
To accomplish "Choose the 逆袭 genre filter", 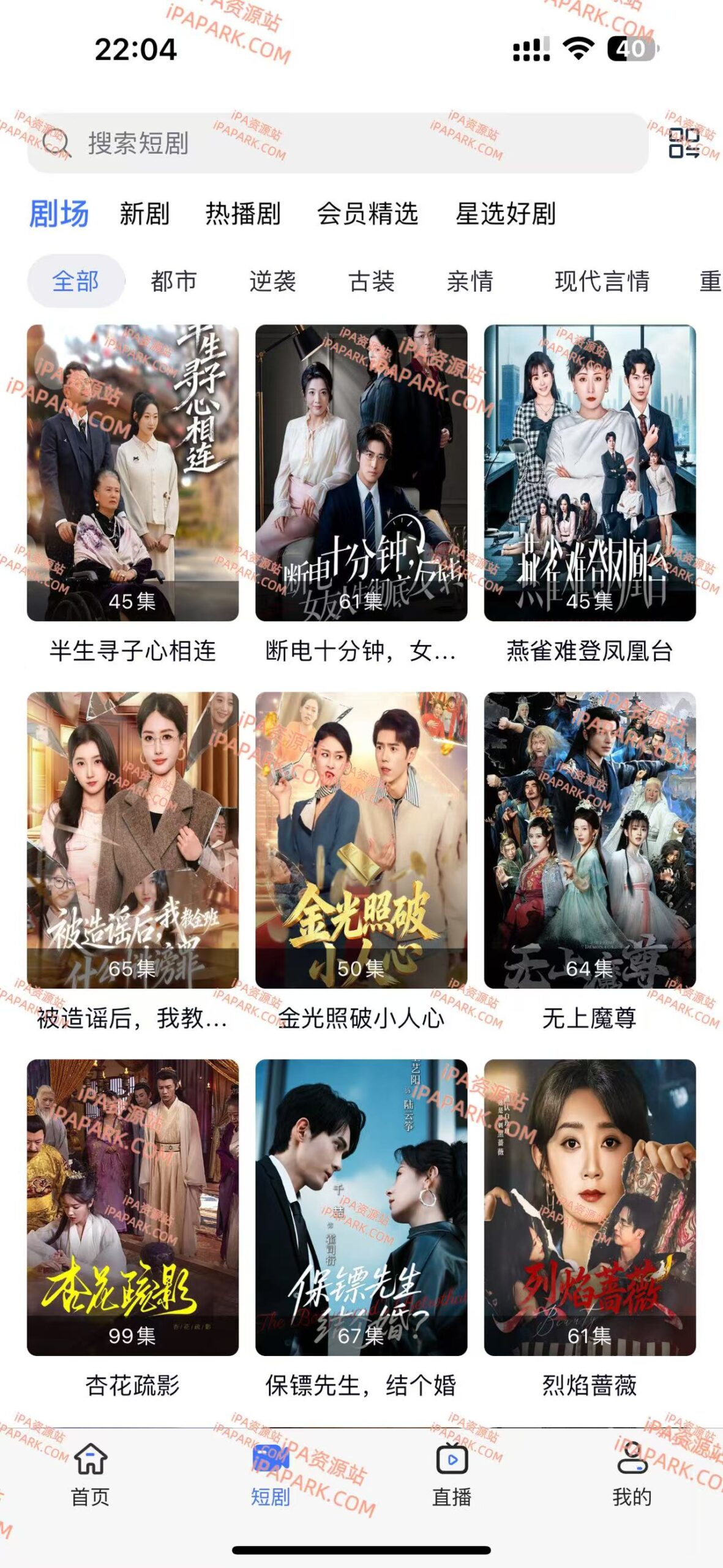I will [x=273, y=281].
